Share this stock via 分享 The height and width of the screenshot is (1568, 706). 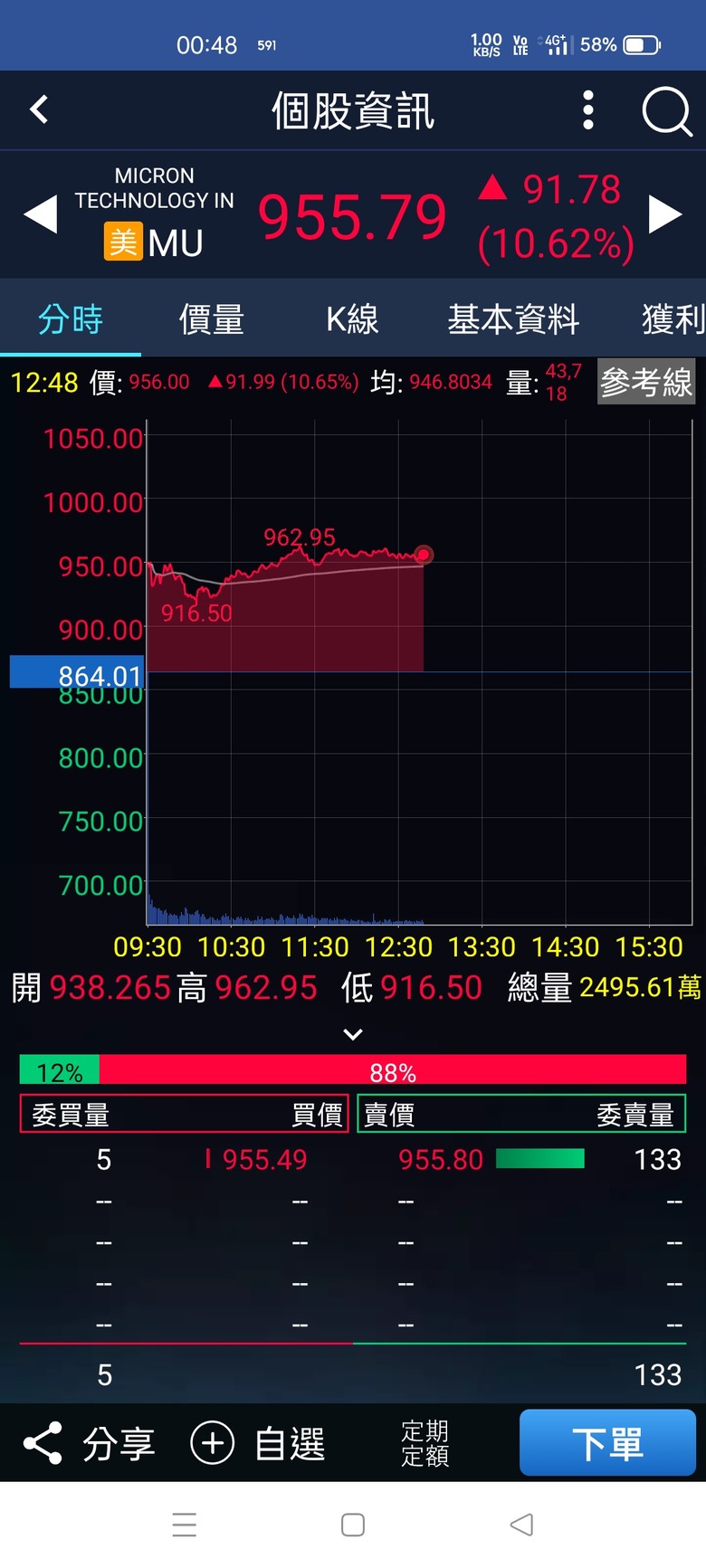coord(89,1443)
